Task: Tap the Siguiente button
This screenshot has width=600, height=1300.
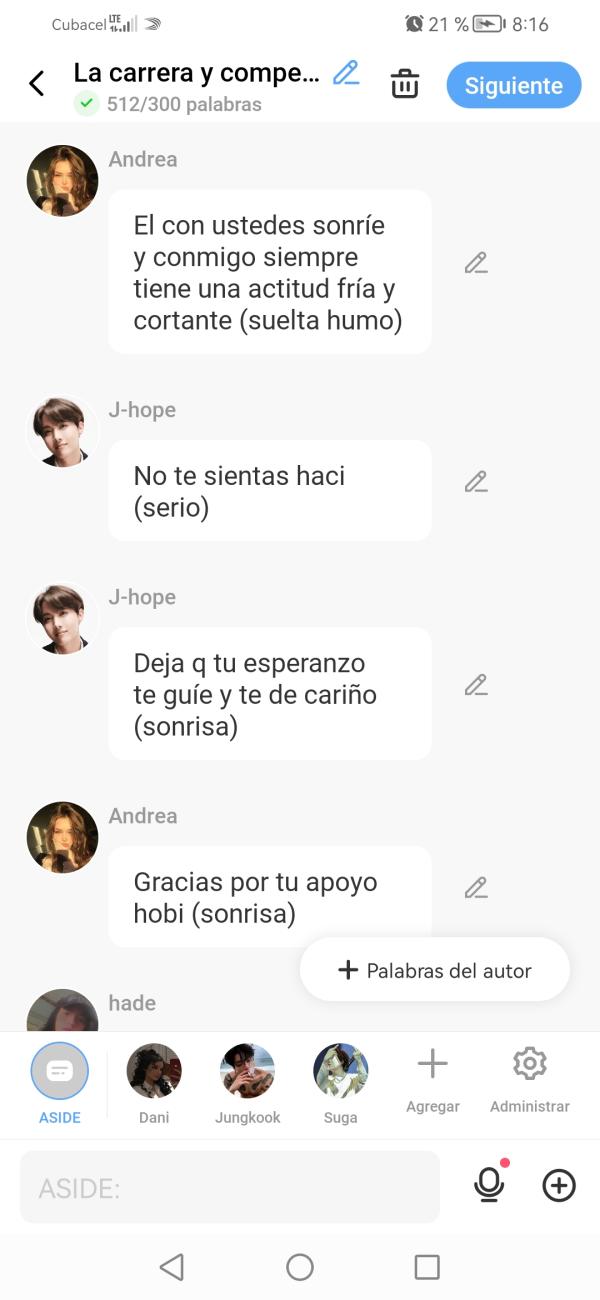Action: (x=513, y=85)
